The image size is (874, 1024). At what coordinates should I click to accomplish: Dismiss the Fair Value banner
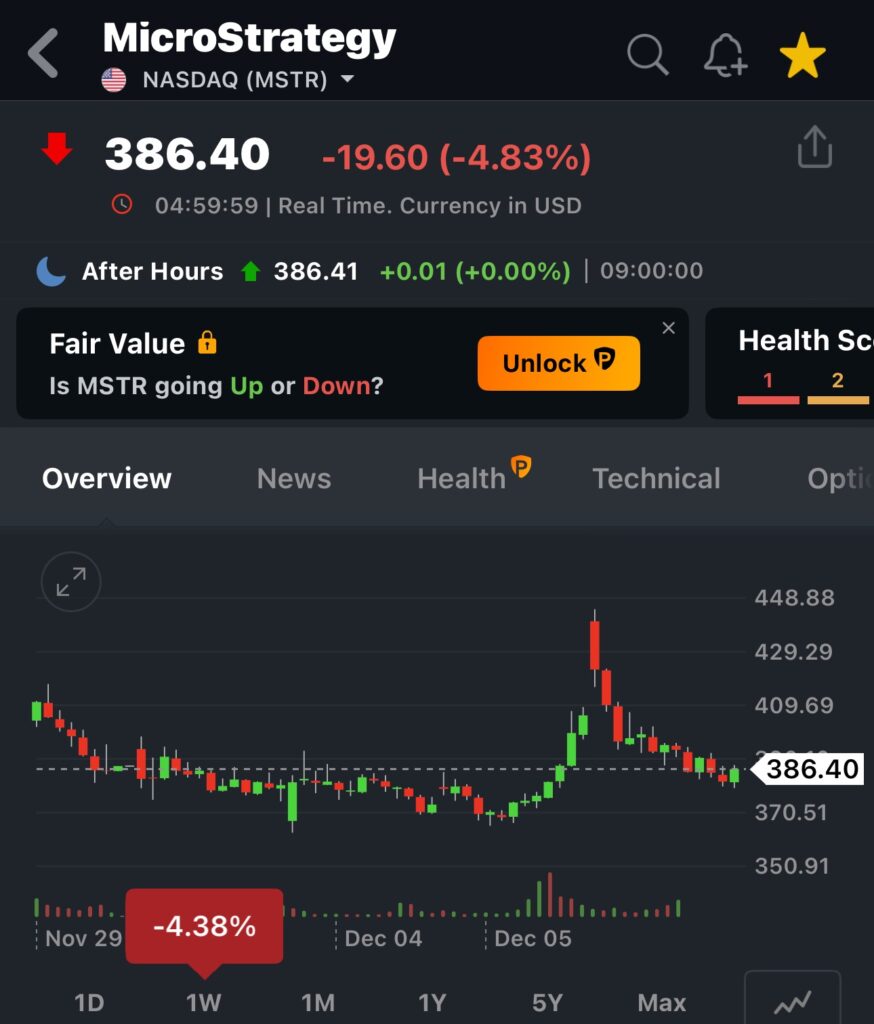669,328
